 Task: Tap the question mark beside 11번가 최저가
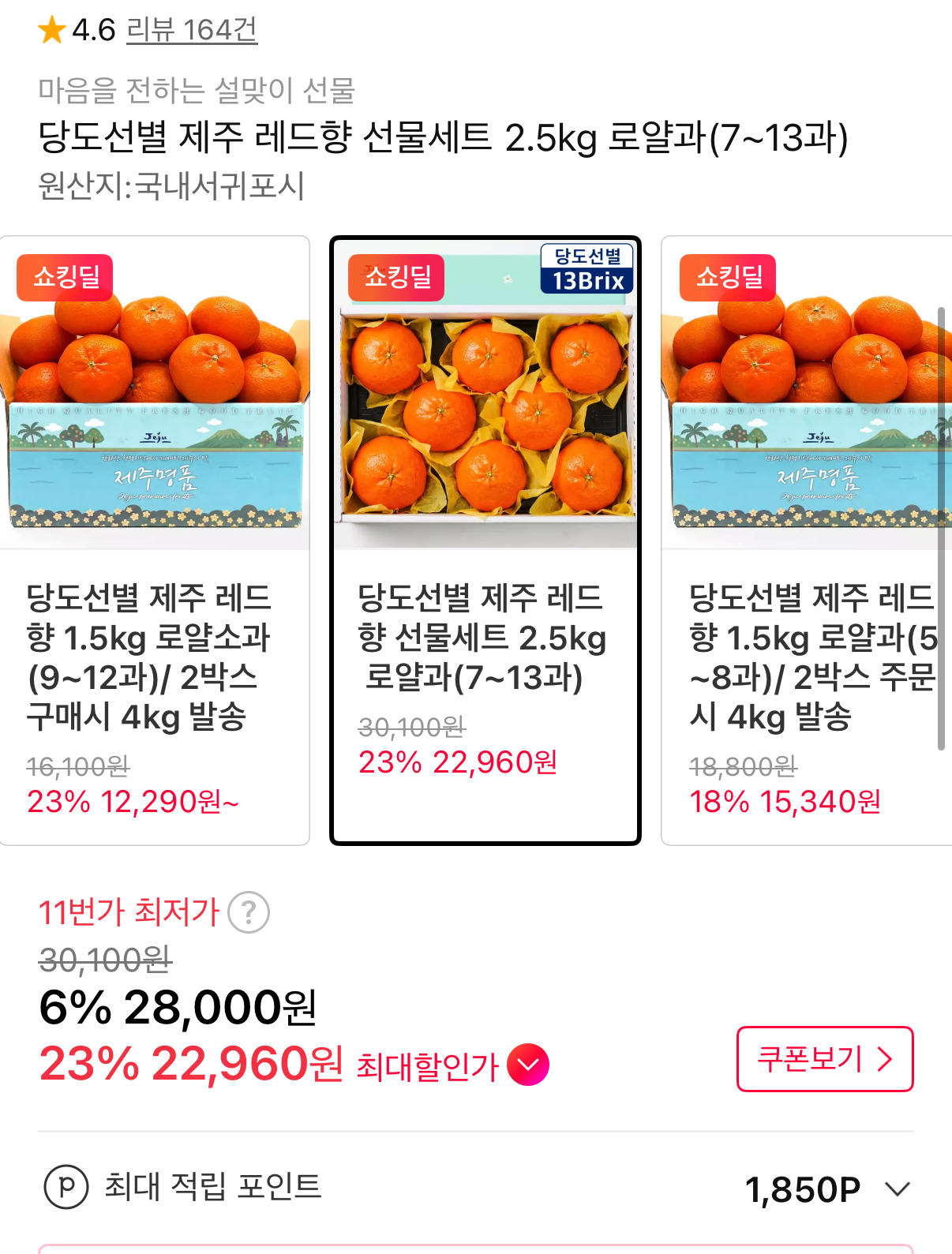249,912
